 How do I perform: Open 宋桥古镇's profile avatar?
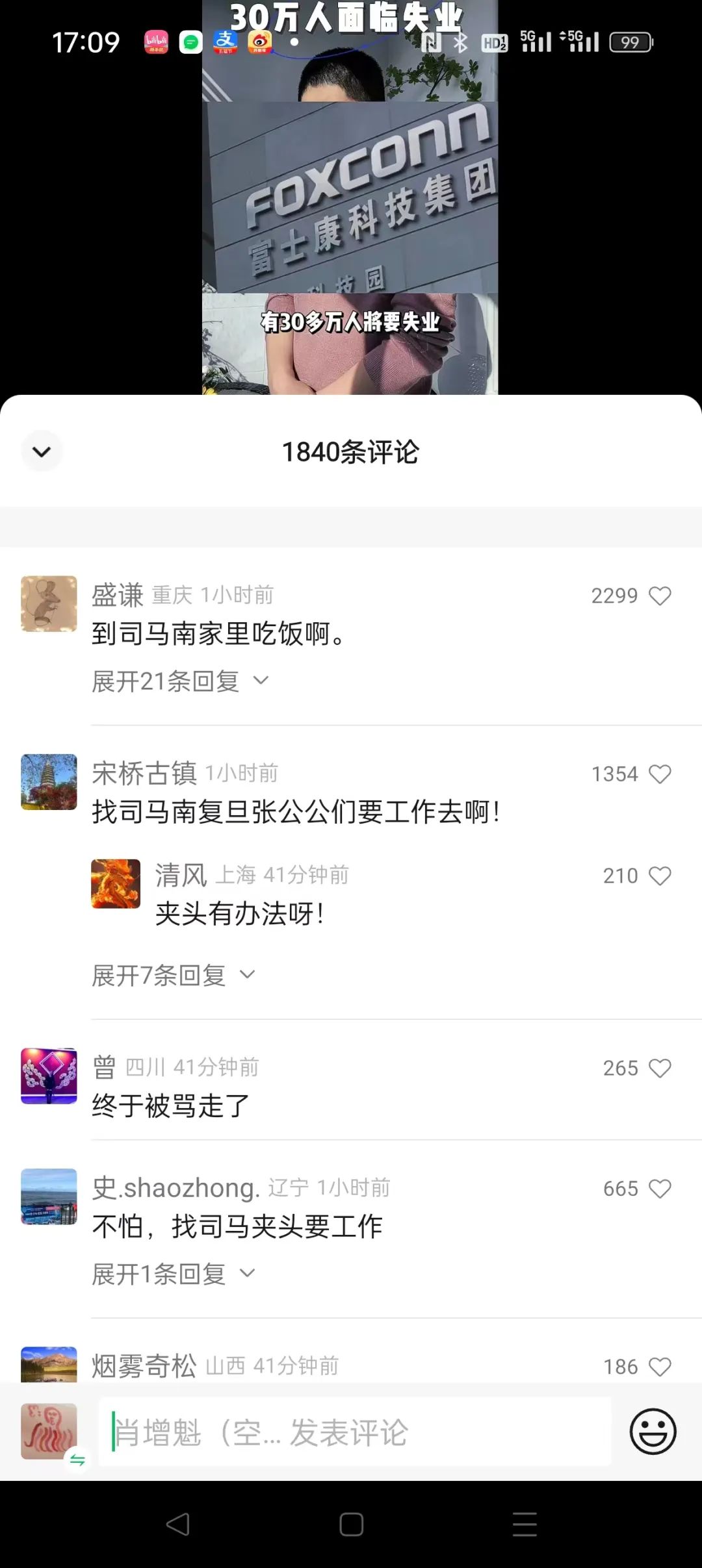coord(49,782)
